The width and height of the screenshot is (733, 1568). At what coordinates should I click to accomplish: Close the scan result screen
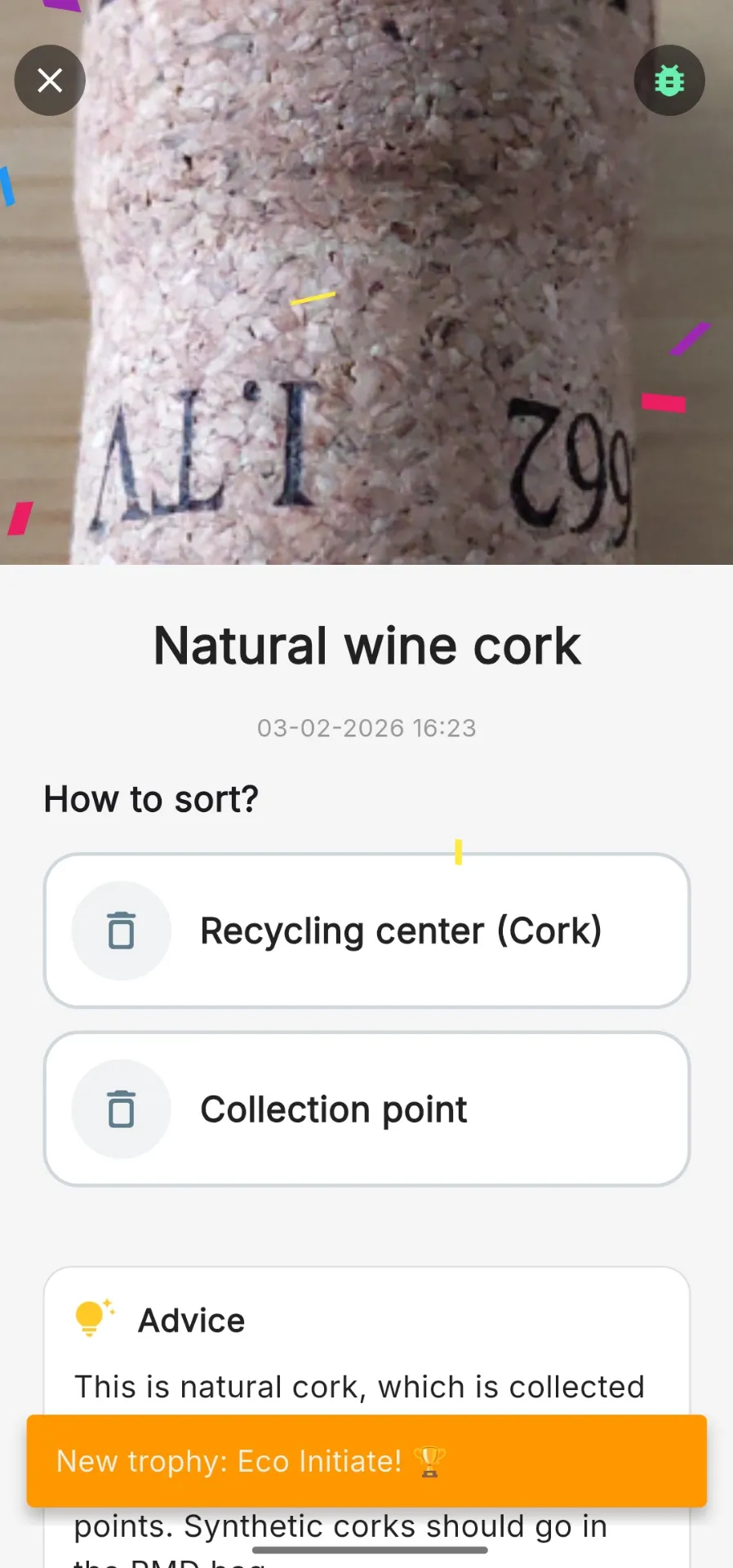50,80
